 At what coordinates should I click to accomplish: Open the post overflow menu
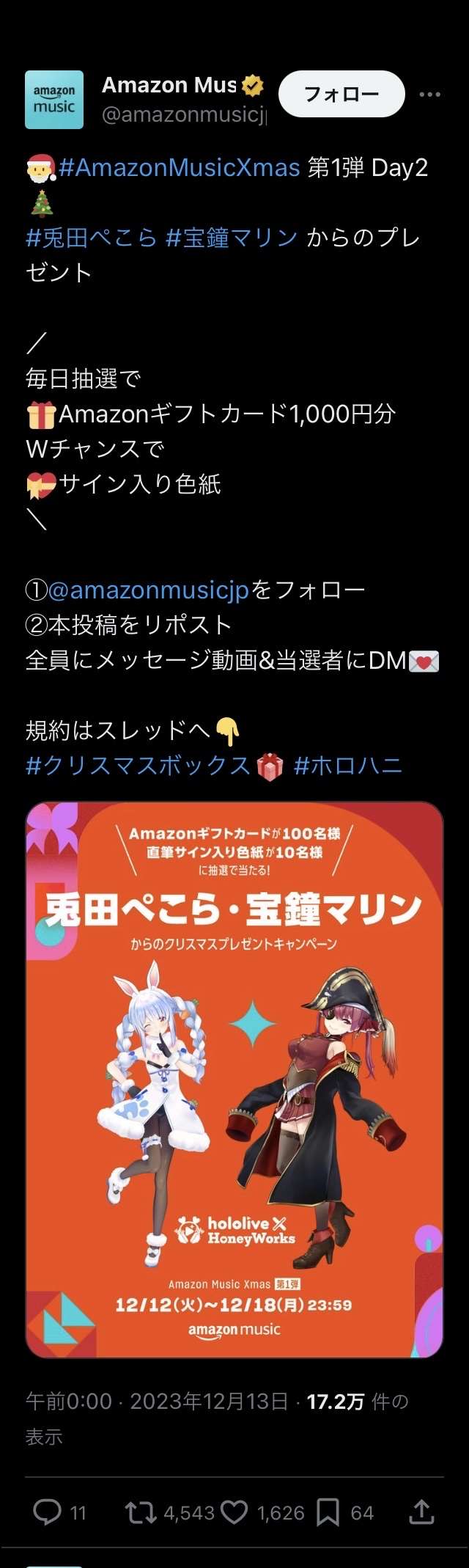click(x=429, y=95)
